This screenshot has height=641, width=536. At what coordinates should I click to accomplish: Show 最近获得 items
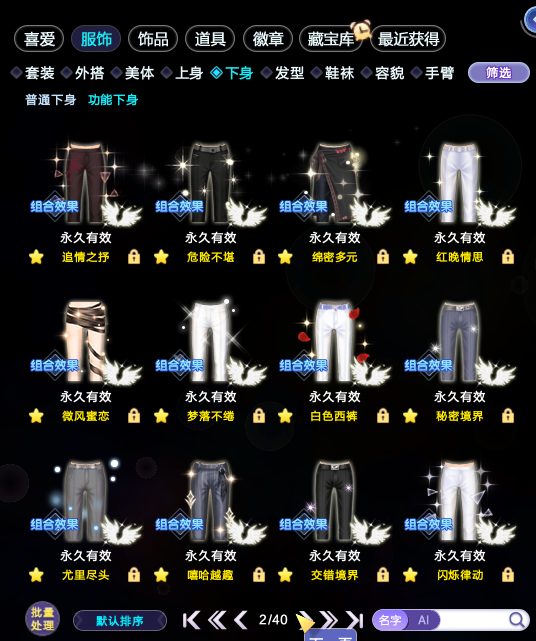click(x=408, y=39)
